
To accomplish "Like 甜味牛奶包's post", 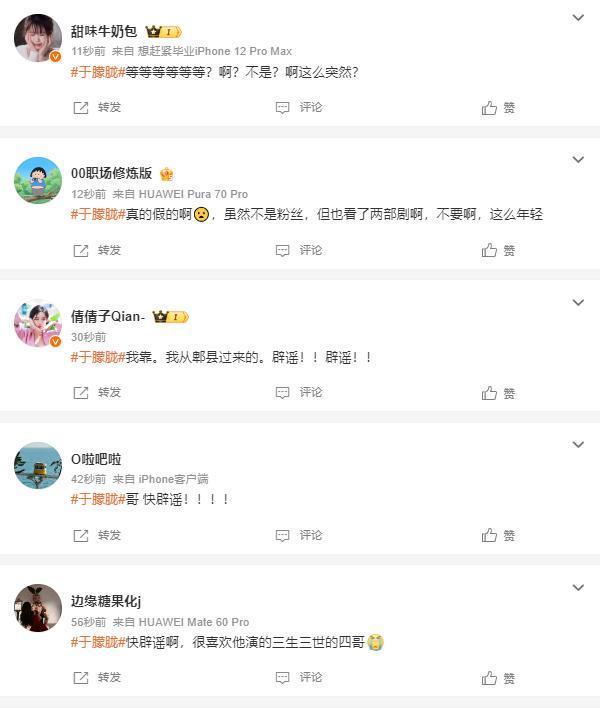I will point(498,108).
